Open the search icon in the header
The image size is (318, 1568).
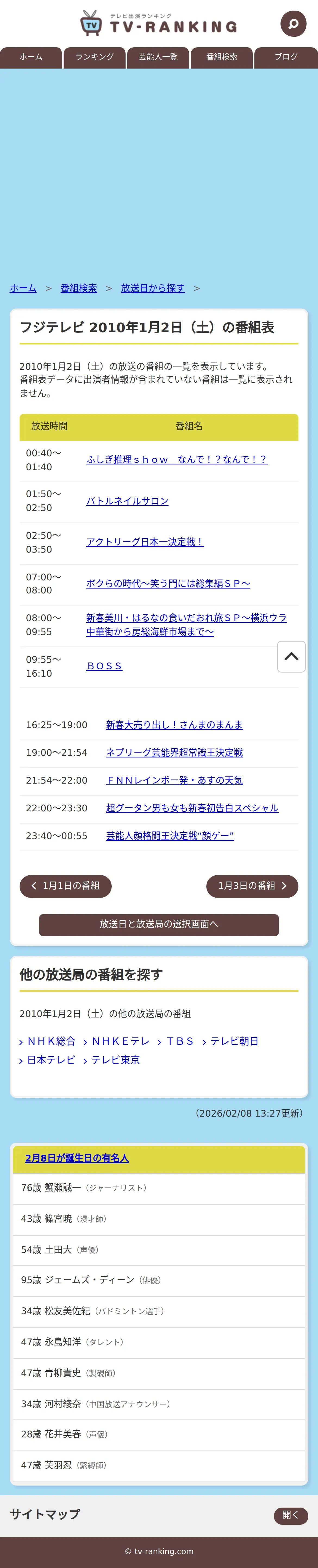click(293, 24)
